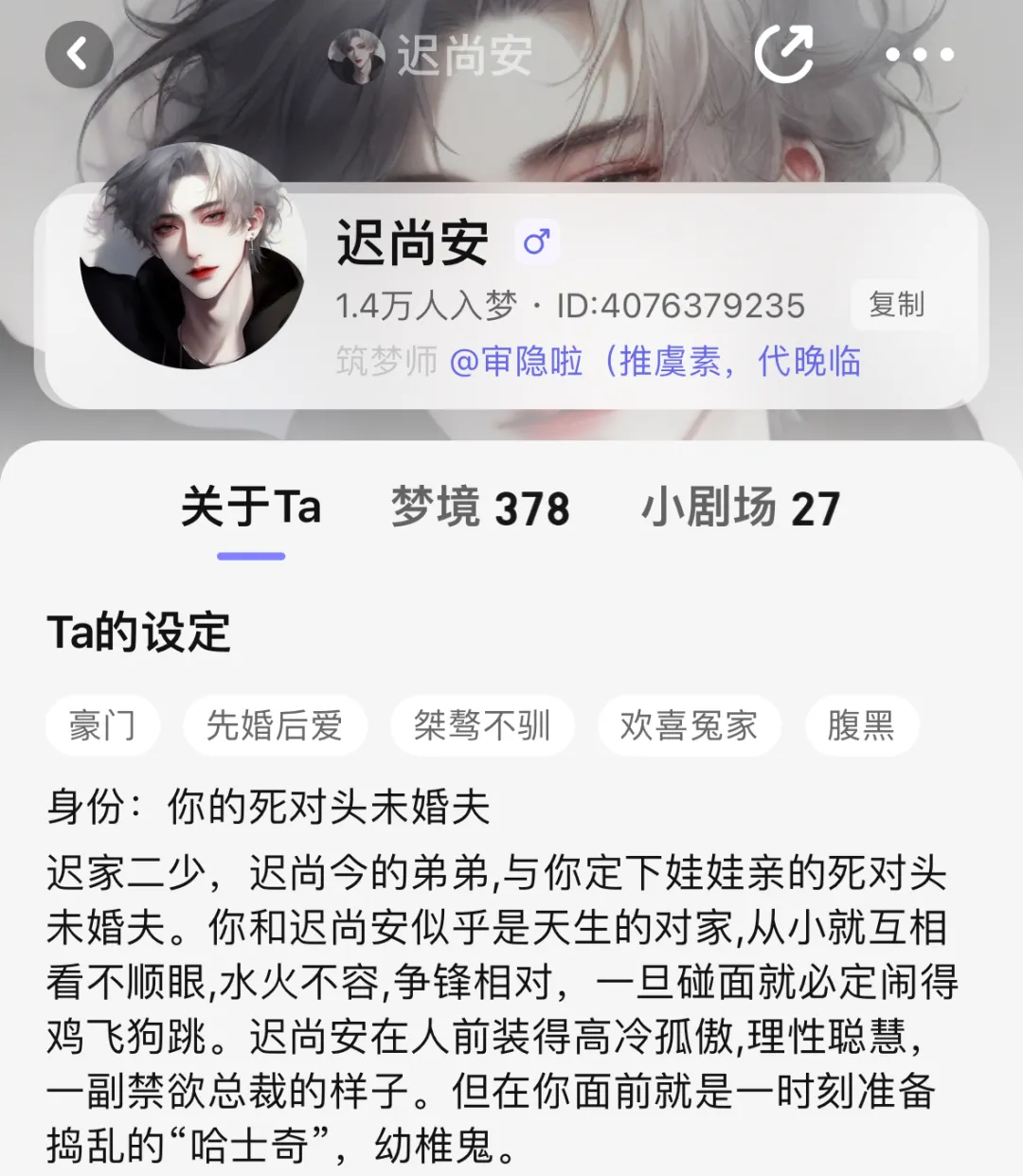This screenshot has width=1023, height=1176.
Task: Switch to the 梦境 378 tab
Action: coord(480,508)
